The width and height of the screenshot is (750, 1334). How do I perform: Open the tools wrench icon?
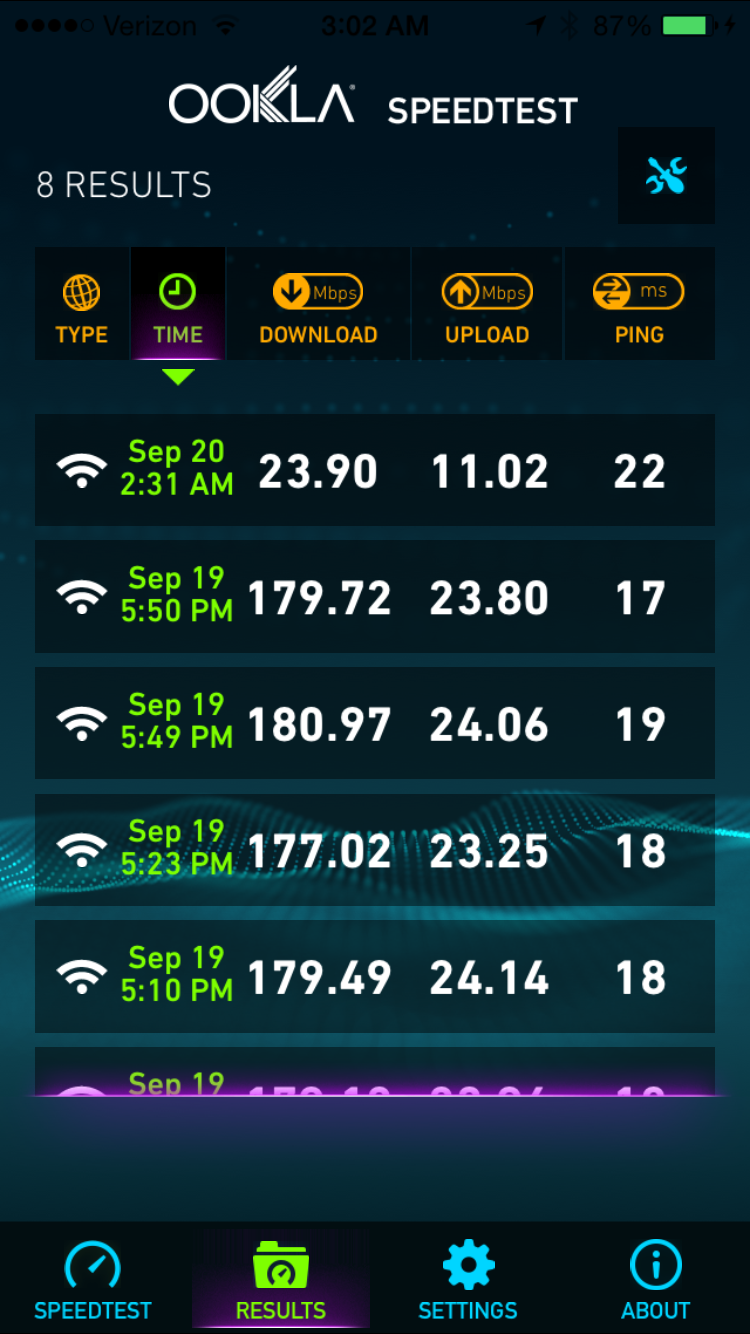(666, 175)
